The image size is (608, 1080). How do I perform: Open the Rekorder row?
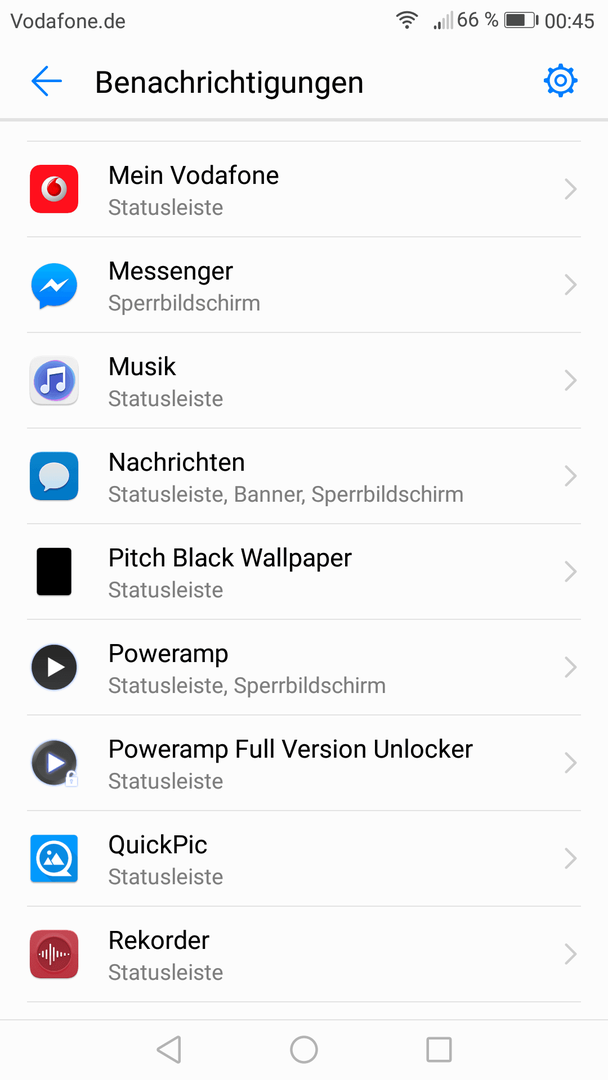point(304,955)
